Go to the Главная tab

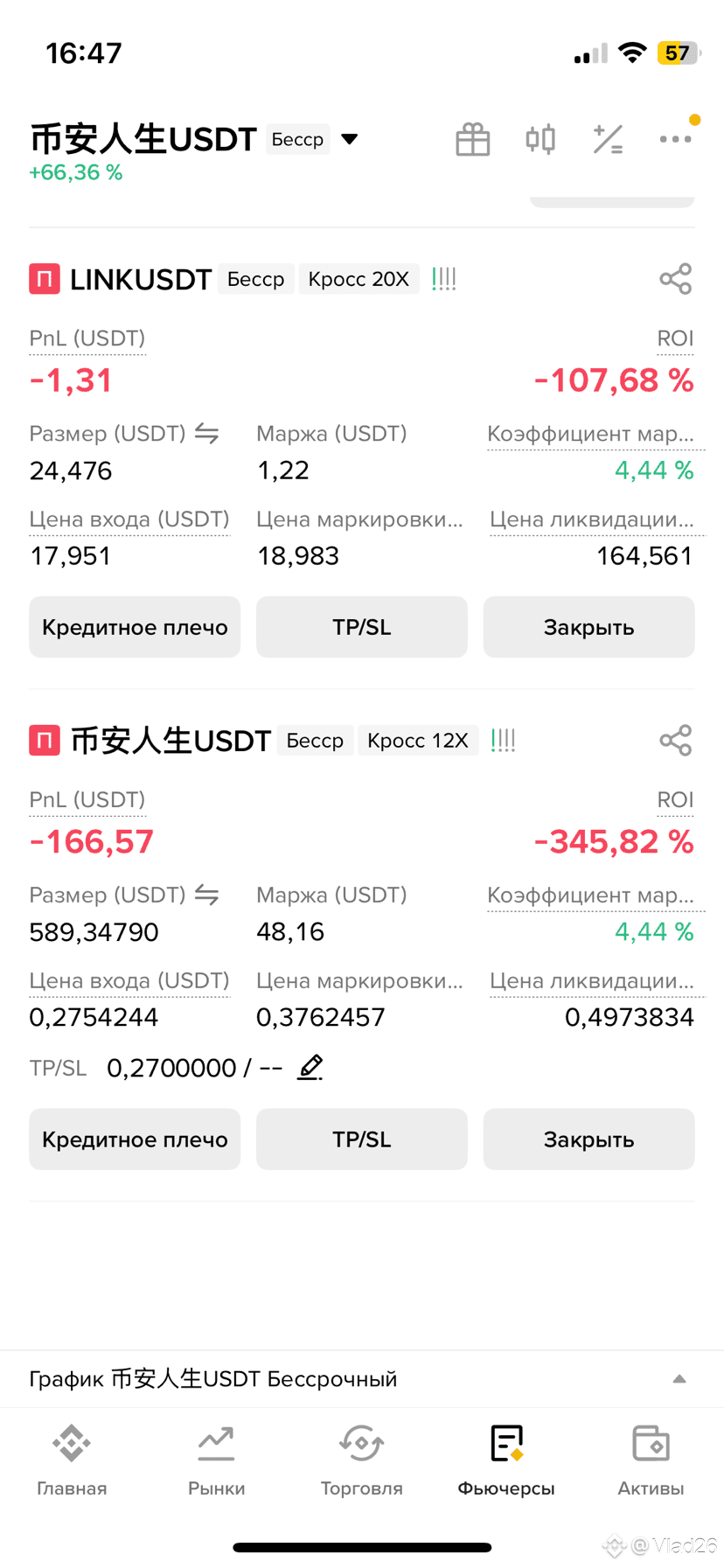pos(72,1460)
